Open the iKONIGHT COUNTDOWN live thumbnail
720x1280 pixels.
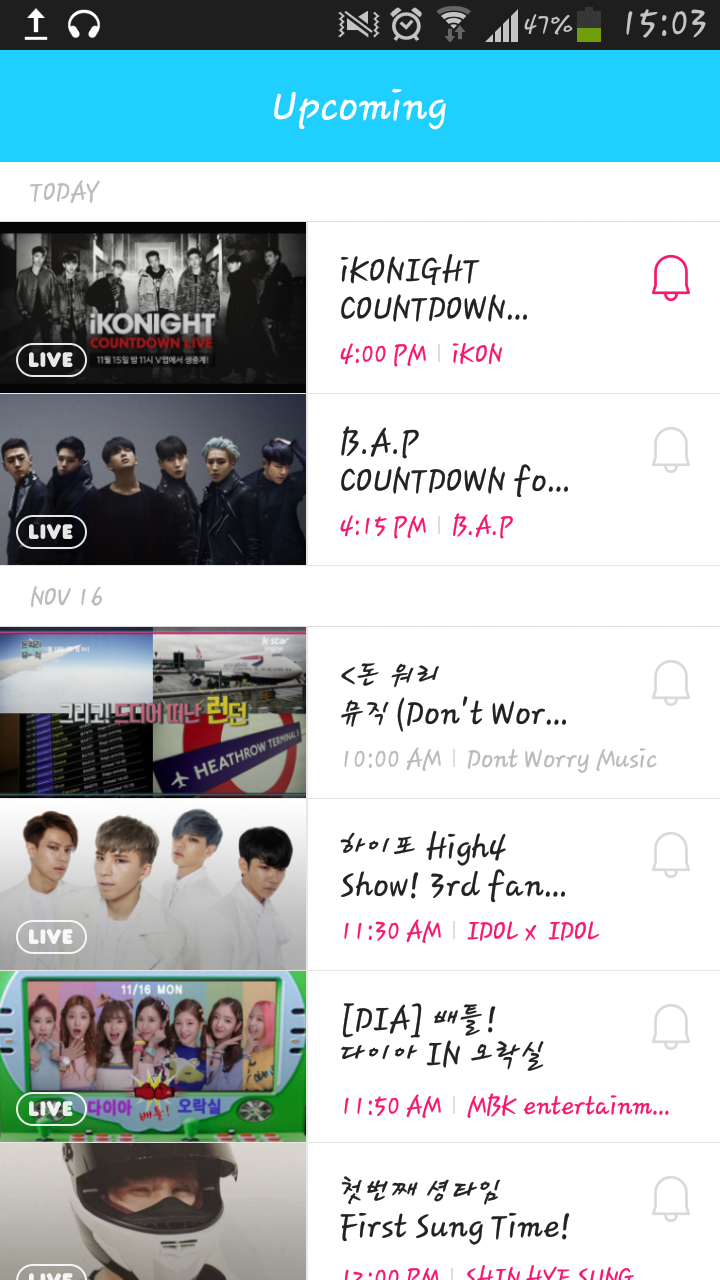153,307
